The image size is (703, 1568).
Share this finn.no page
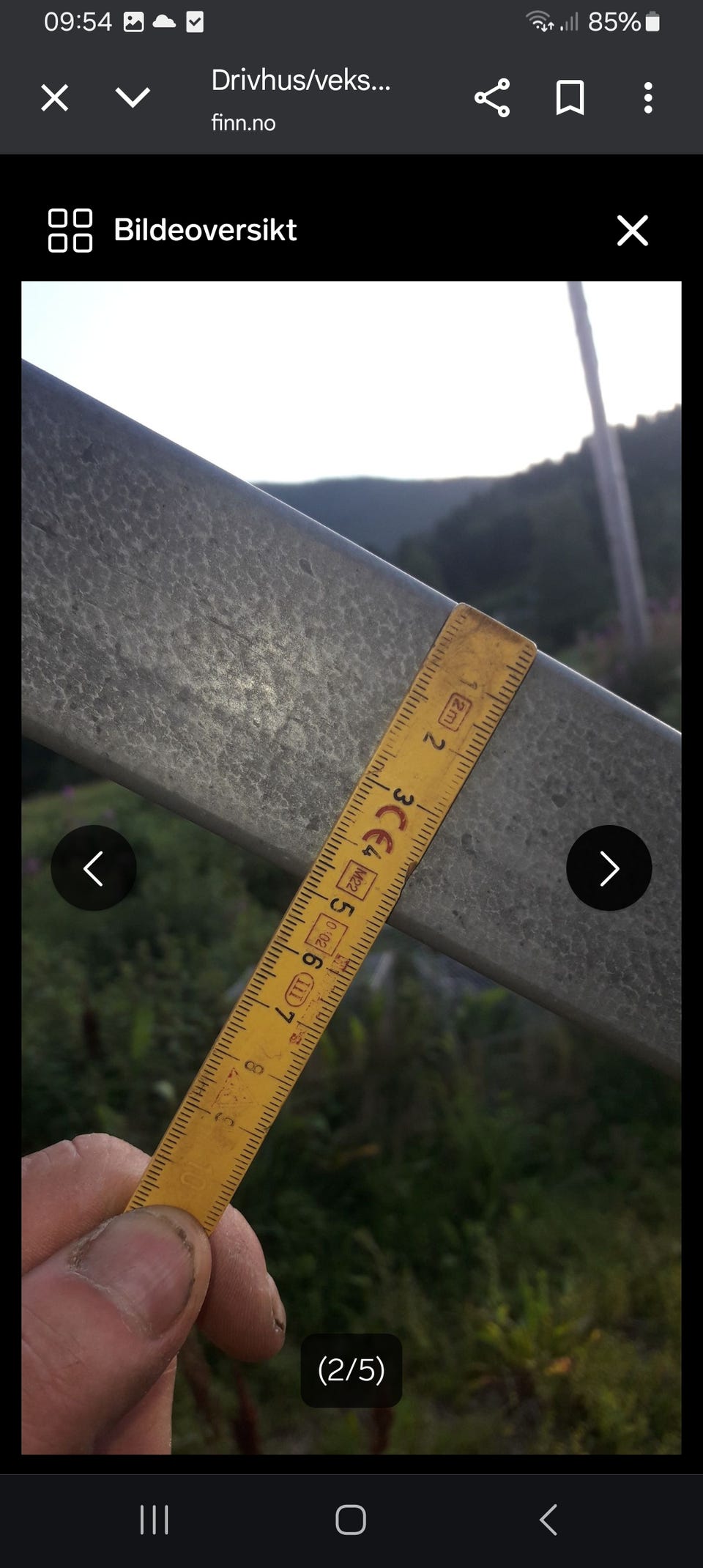(492, 97)
